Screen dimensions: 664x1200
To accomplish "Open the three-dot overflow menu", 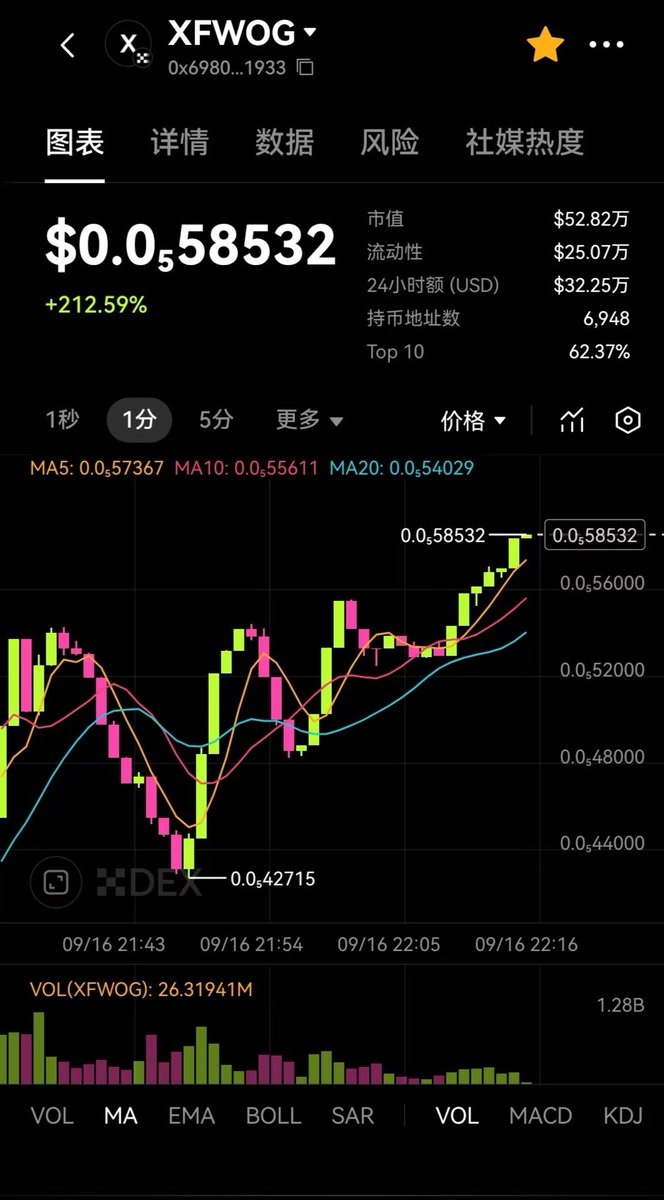I will click(606, 45).
